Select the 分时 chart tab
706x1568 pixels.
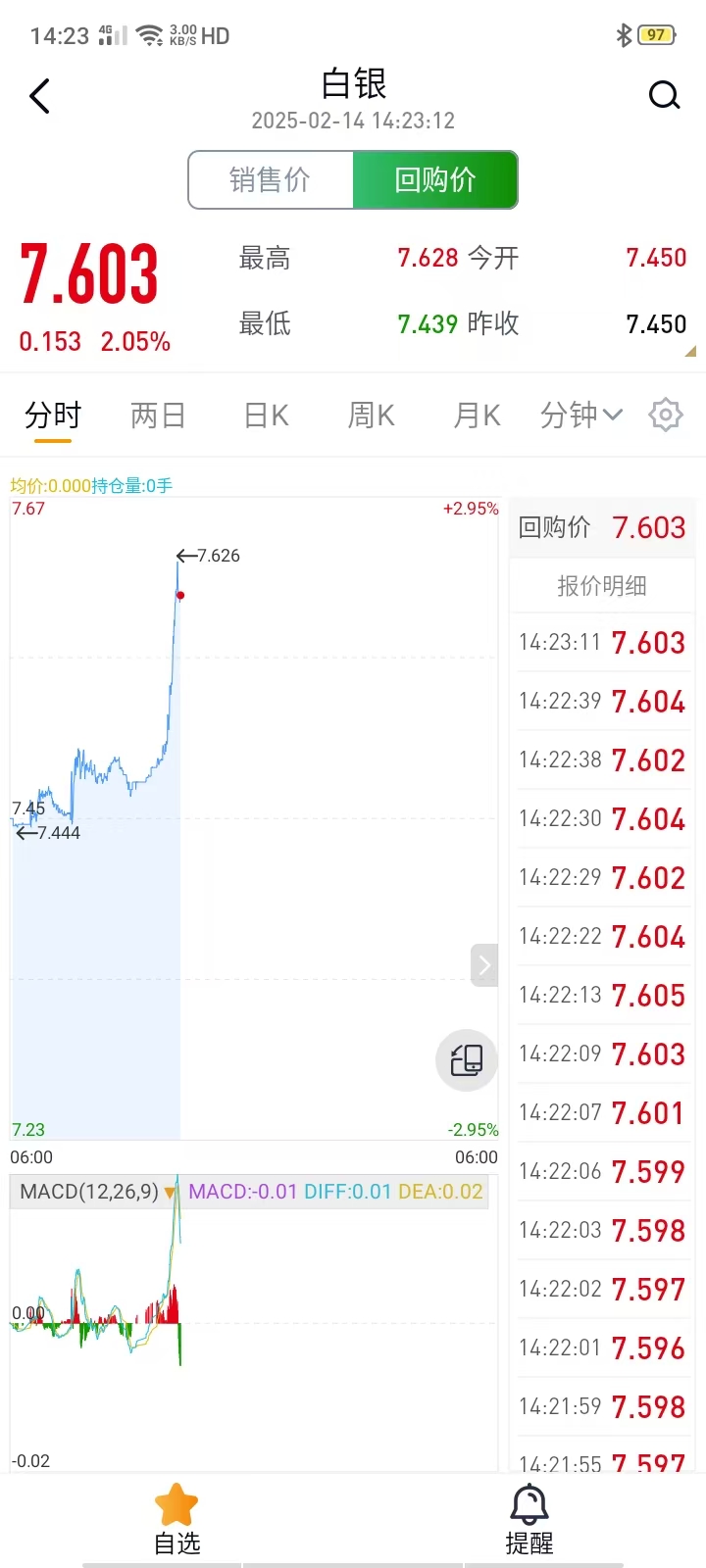coord(53,416)
